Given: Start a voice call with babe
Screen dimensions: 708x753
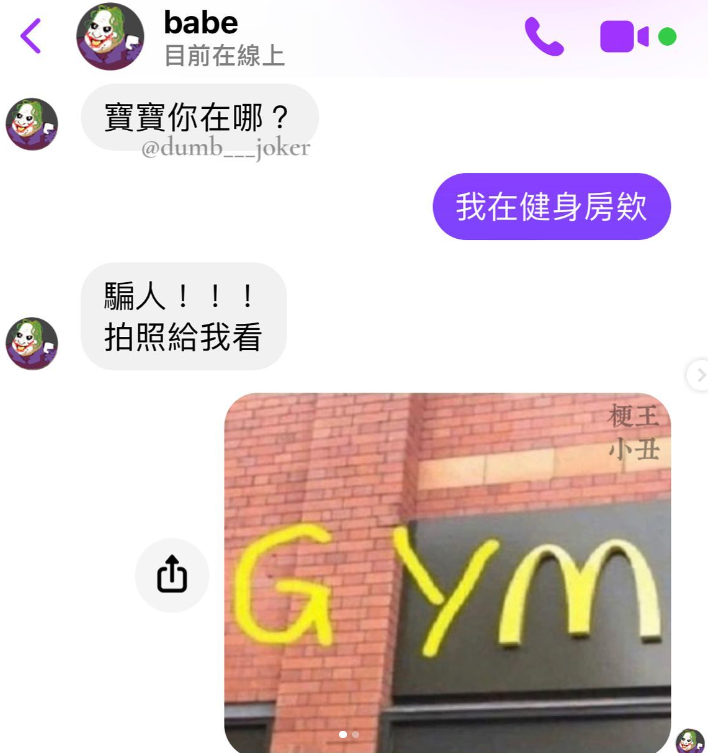Looking at the screenshot, I should point(544,37).
